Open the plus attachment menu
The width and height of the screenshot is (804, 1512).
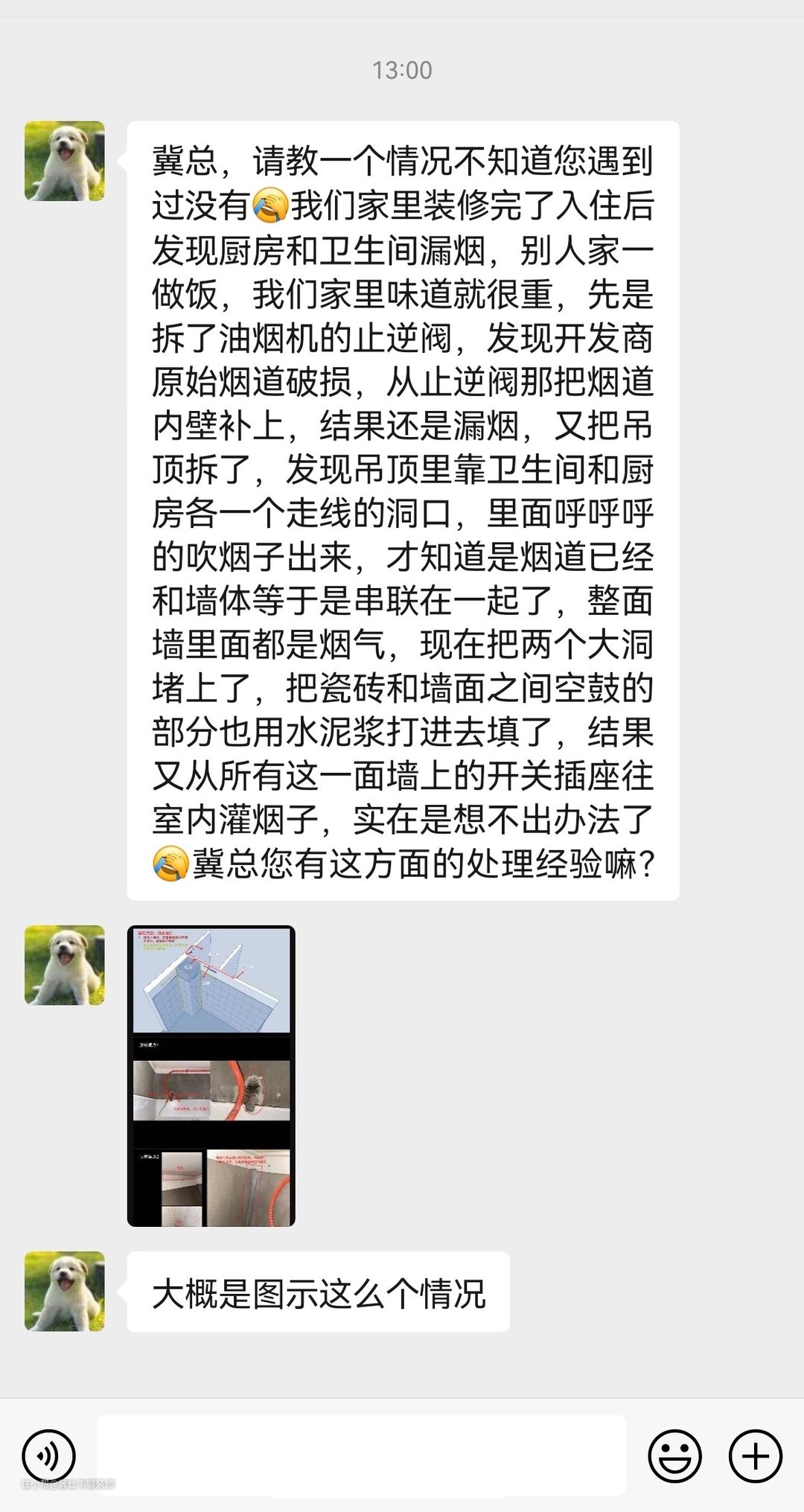(755, 1455)
